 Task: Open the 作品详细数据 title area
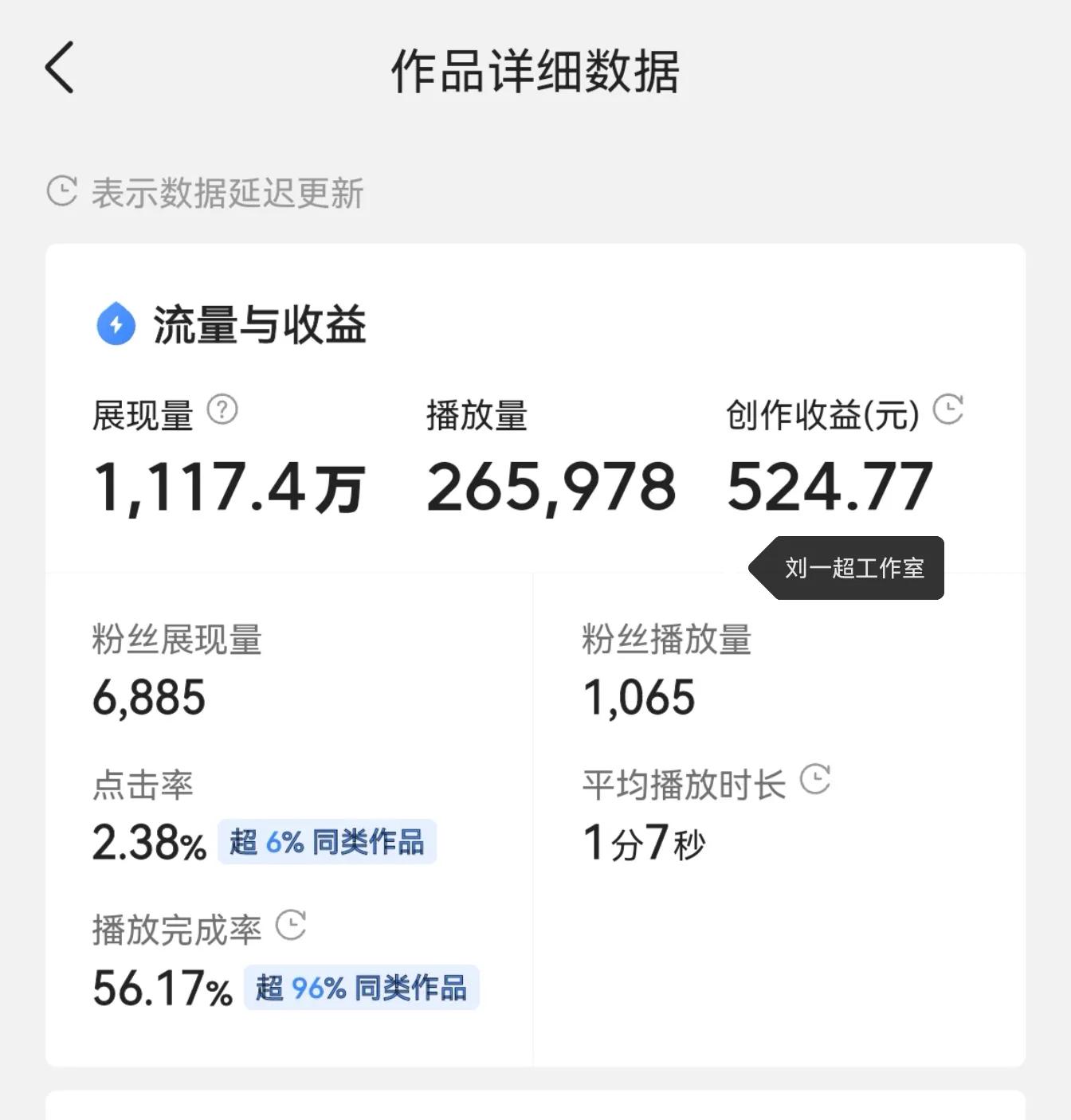click(x=535, y=72)
